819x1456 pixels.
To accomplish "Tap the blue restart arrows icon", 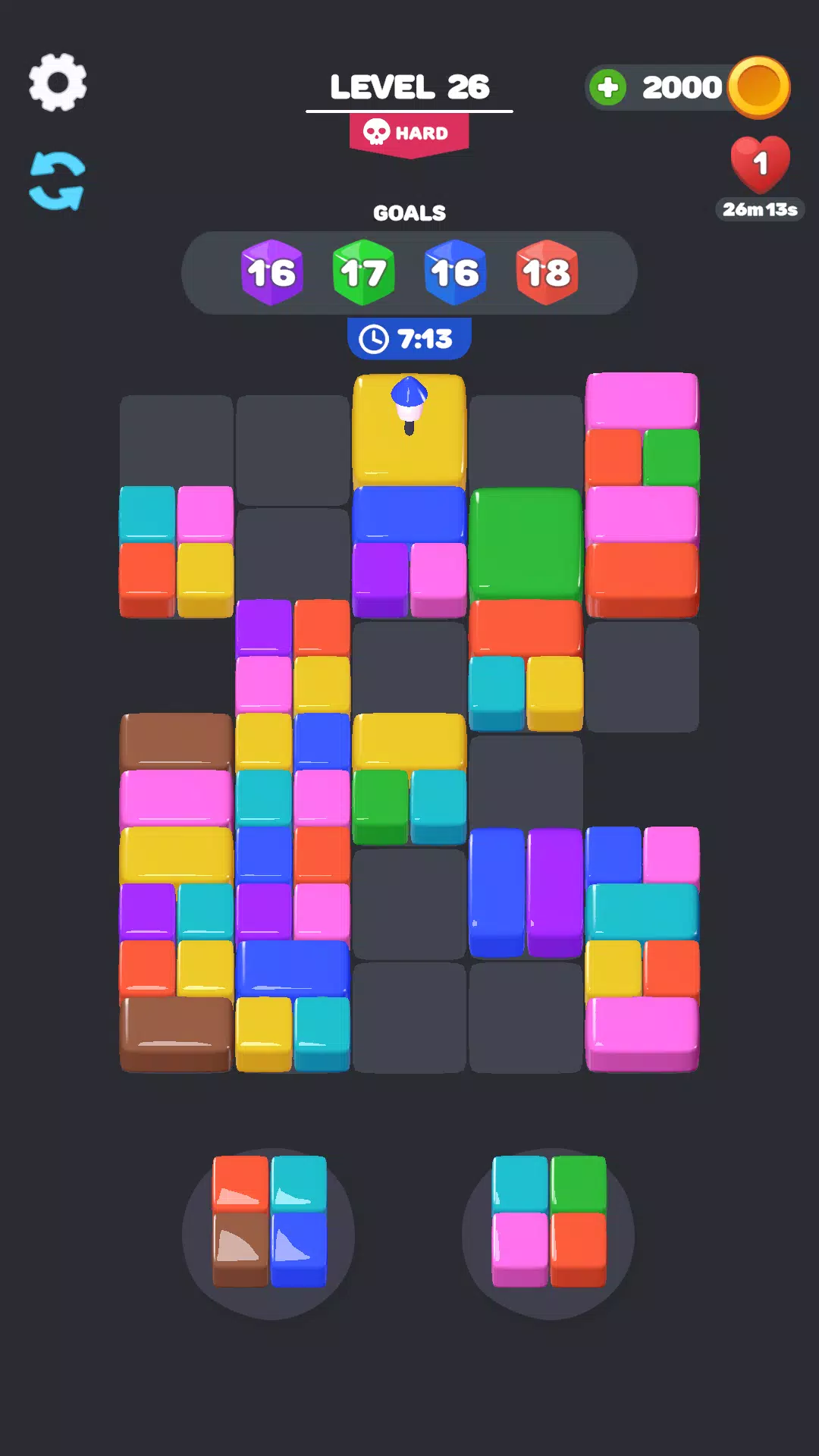I will [x=57, y=181].
